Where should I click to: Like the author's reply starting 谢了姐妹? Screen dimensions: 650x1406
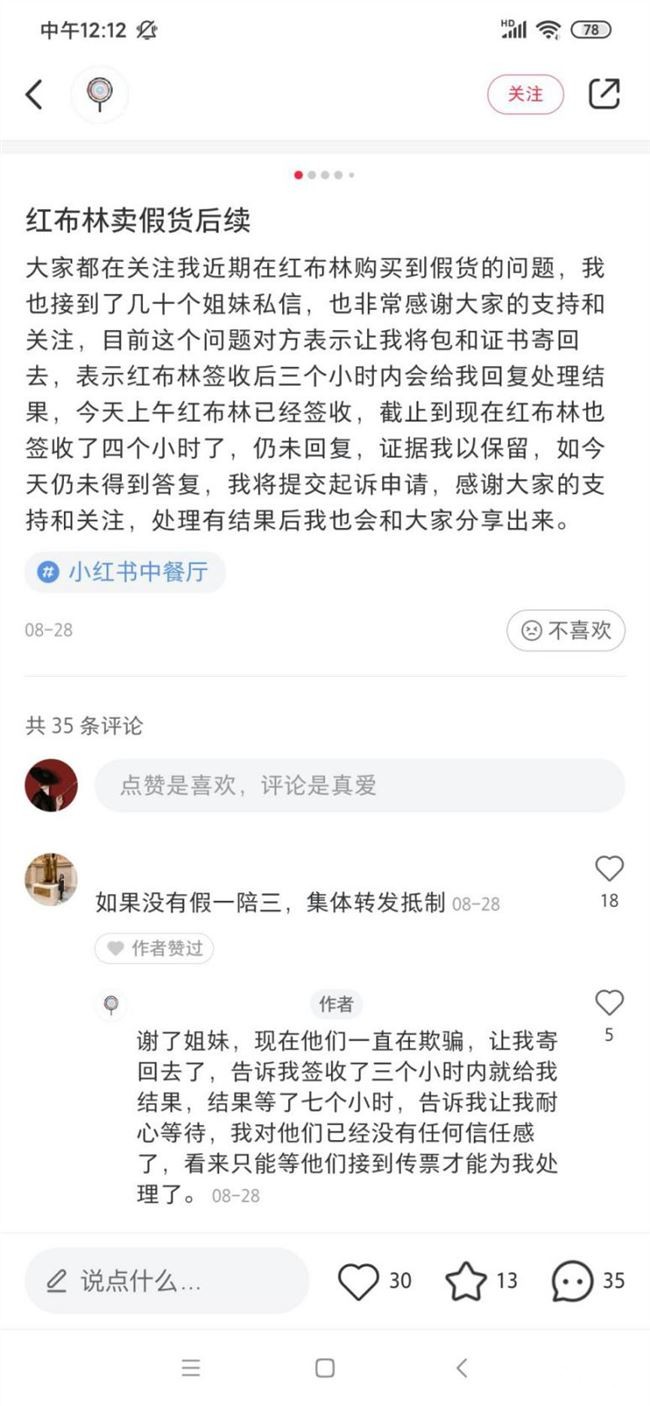608,1003
